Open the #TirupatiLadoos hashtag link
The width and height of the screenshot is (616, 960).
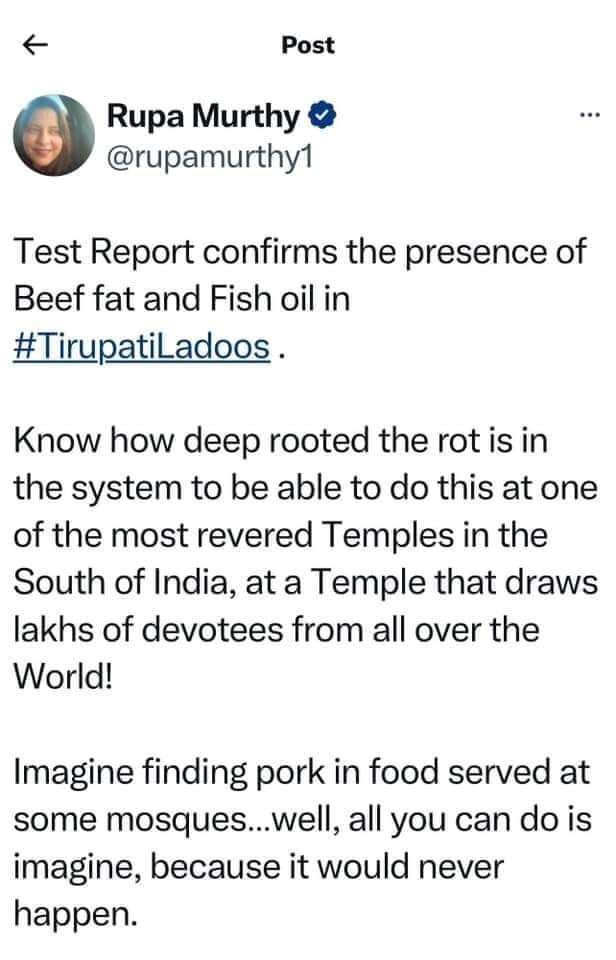pyautogui.click(x=142, y=346)
